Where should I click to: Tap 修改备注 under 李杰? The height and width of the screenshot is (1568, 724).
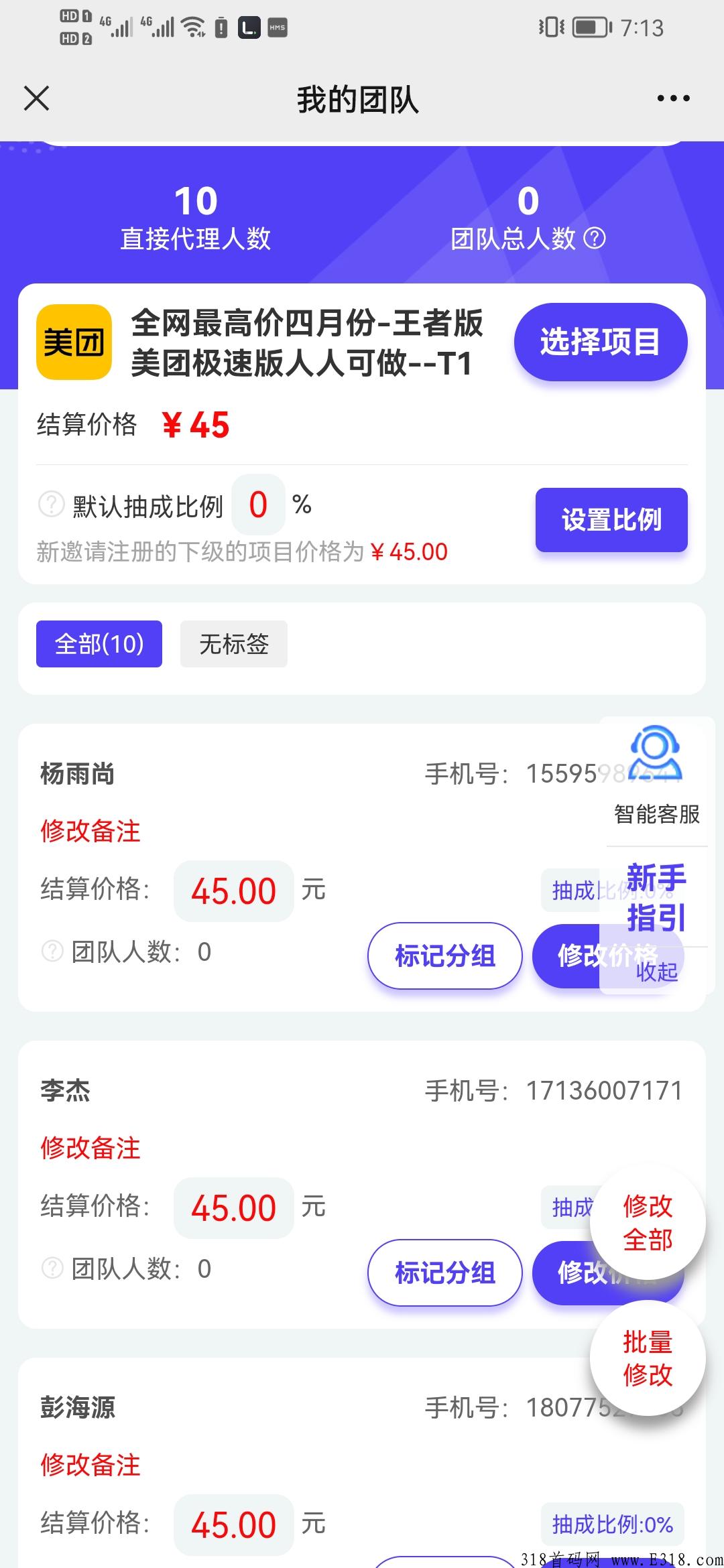click(90, 1148)
